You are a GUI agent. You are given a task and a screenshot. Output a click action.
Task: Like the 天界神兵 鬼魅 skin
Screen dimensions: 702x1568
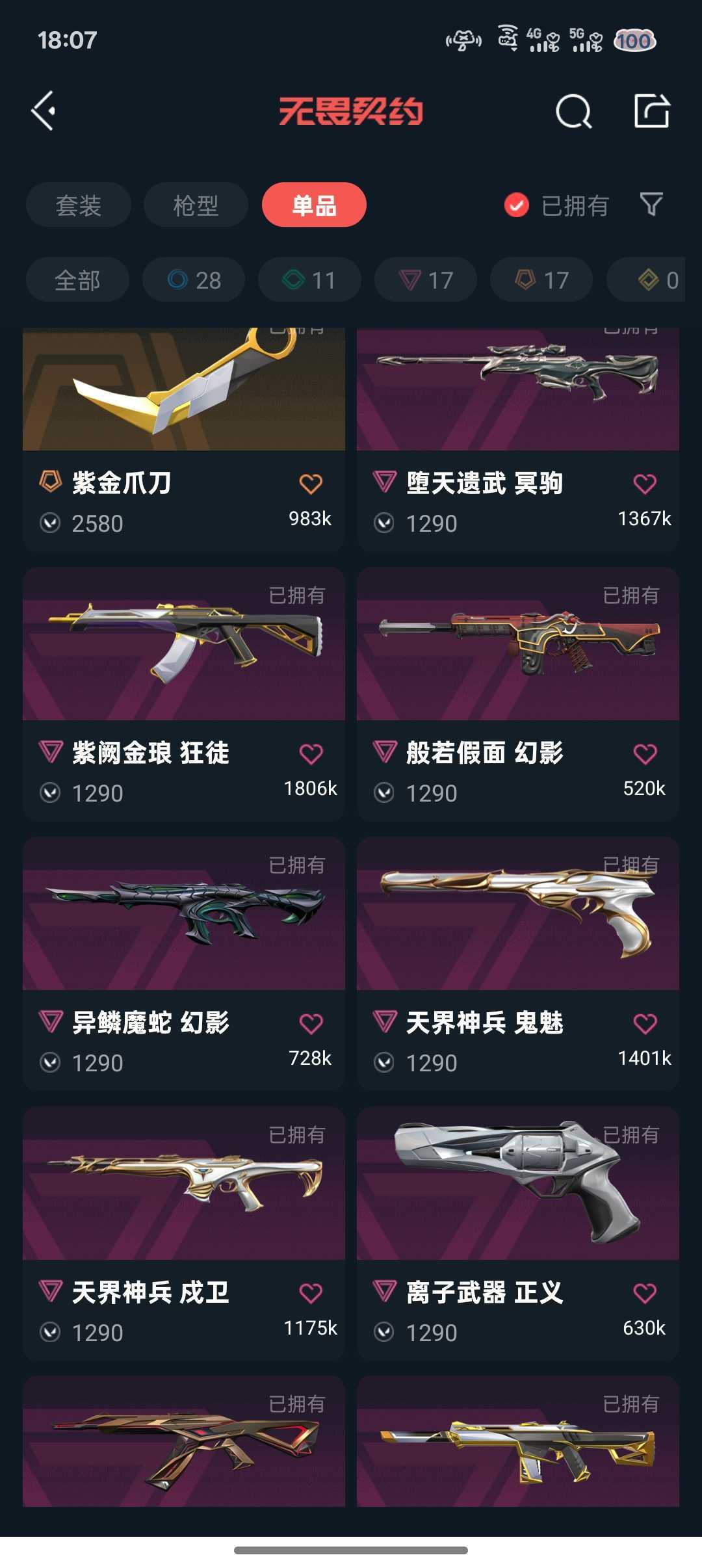645,1023
